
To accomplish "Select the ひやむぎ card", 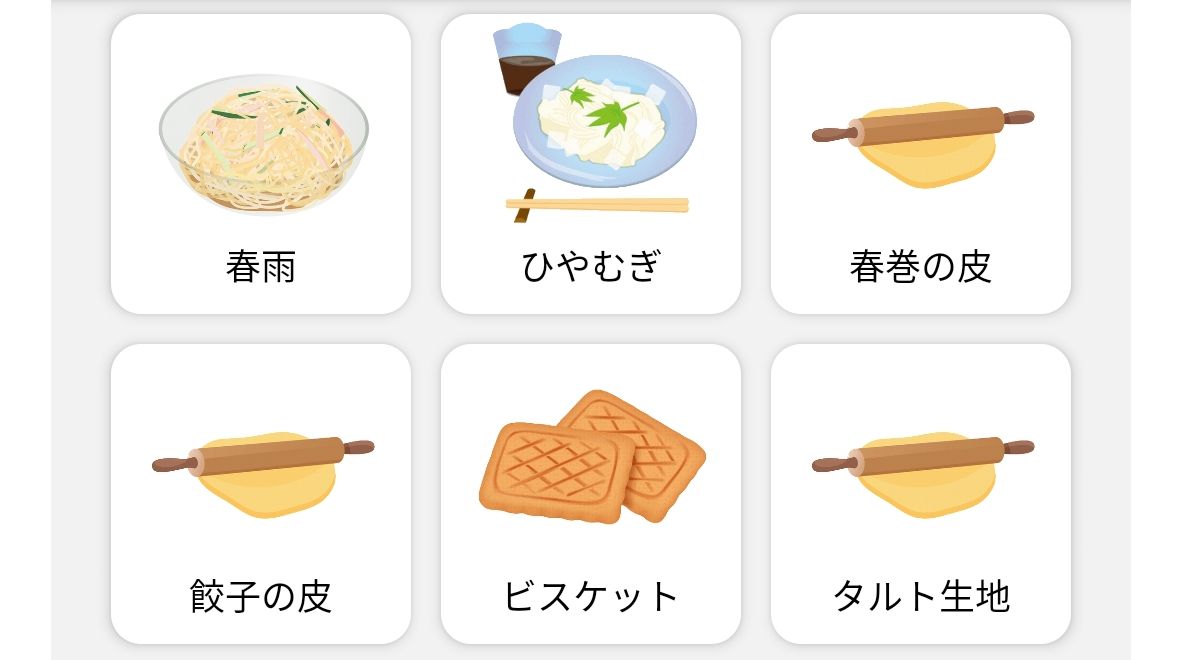I will point(590,165).
